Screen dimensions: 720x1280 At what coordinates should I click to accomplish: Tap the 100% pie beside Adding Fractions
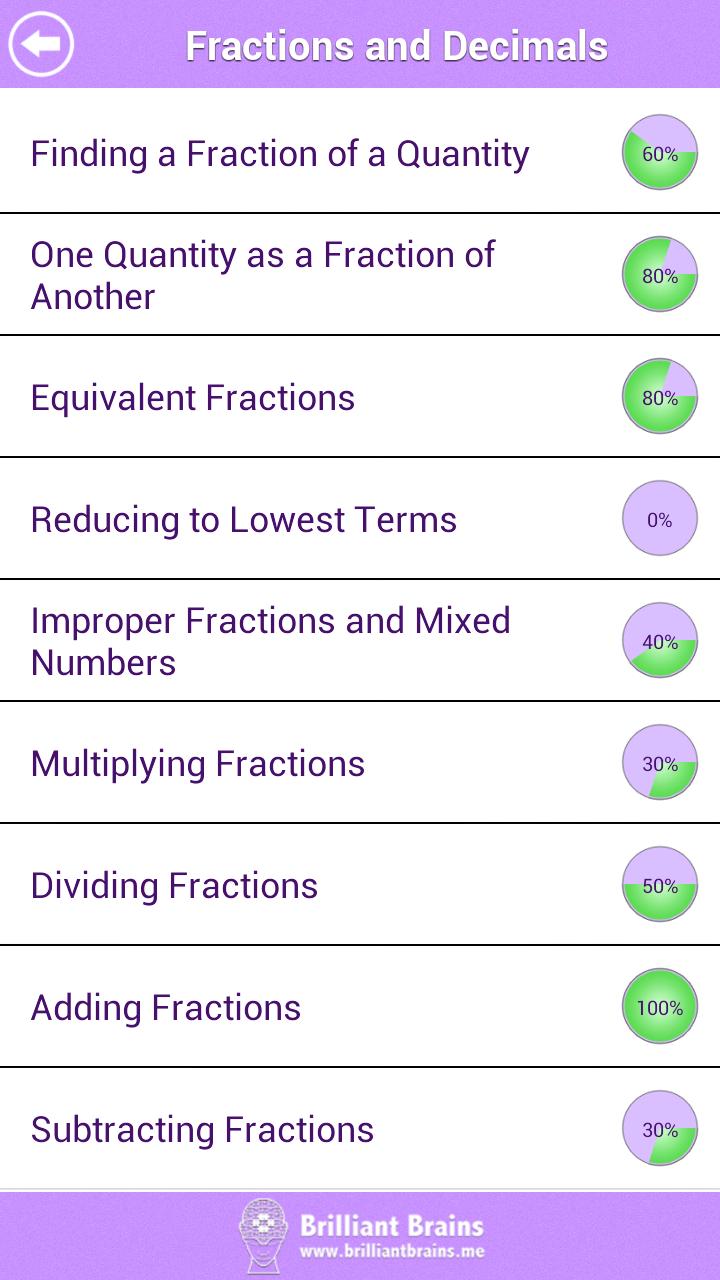pos(659,1007)
